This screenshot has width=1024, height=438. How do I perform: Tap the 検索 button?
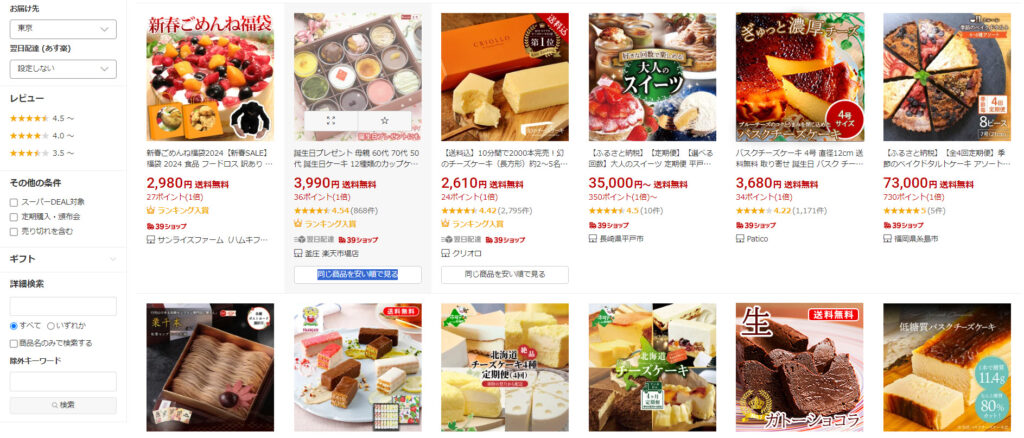coord(63,405)
